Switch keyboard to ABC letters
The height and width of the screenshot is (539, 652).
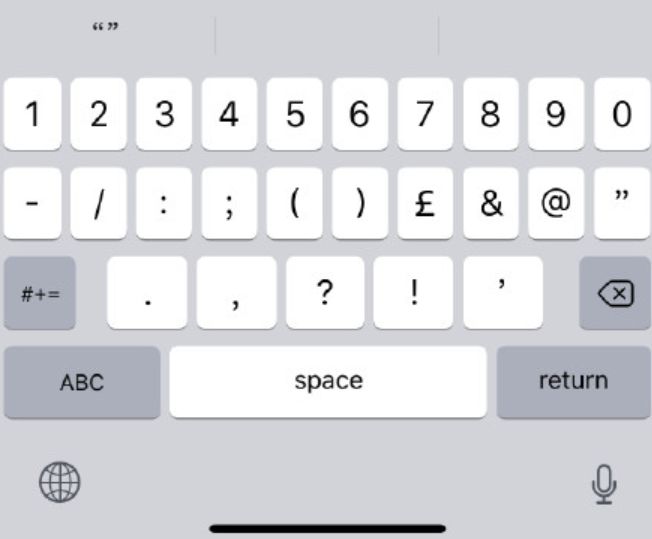(x=82, y=382)
